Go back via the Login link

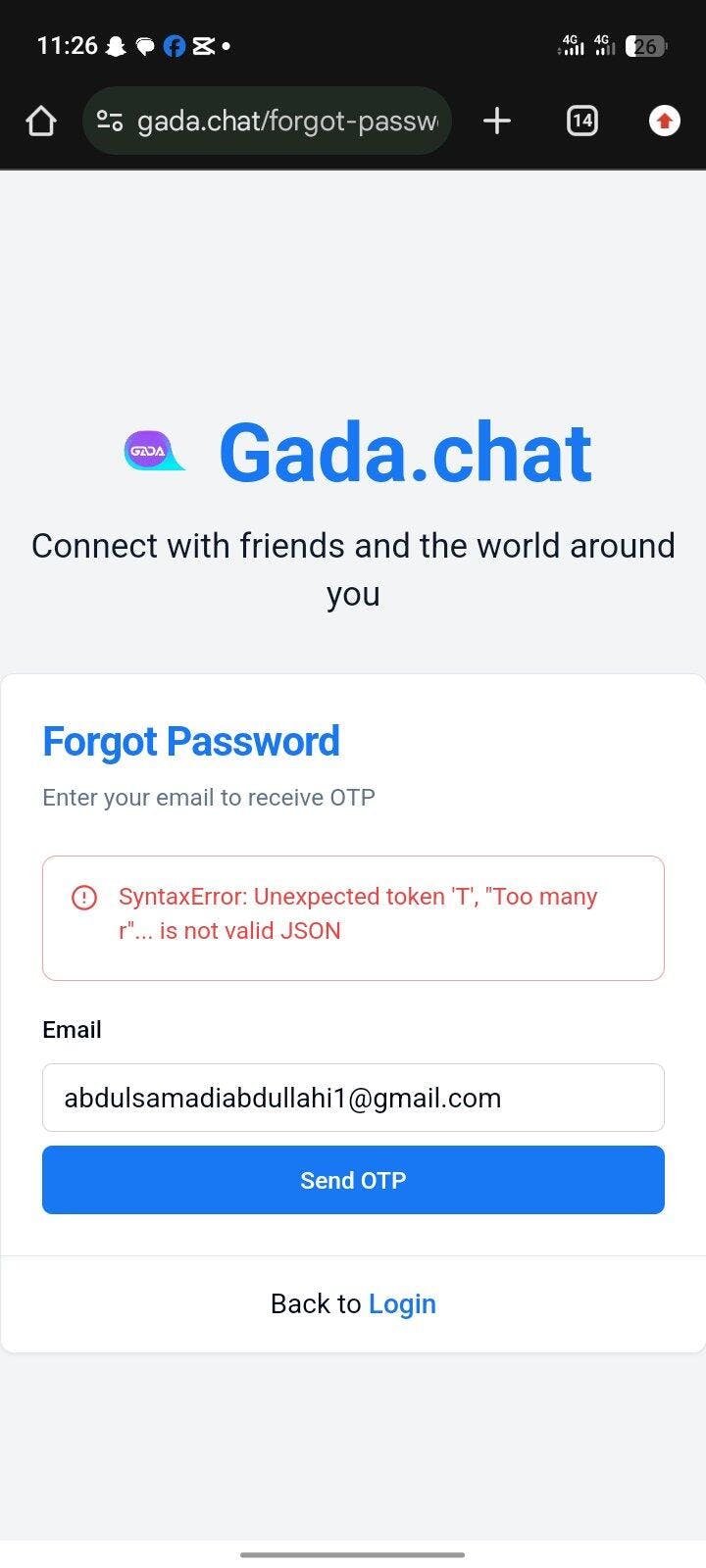pos(402,1303)
